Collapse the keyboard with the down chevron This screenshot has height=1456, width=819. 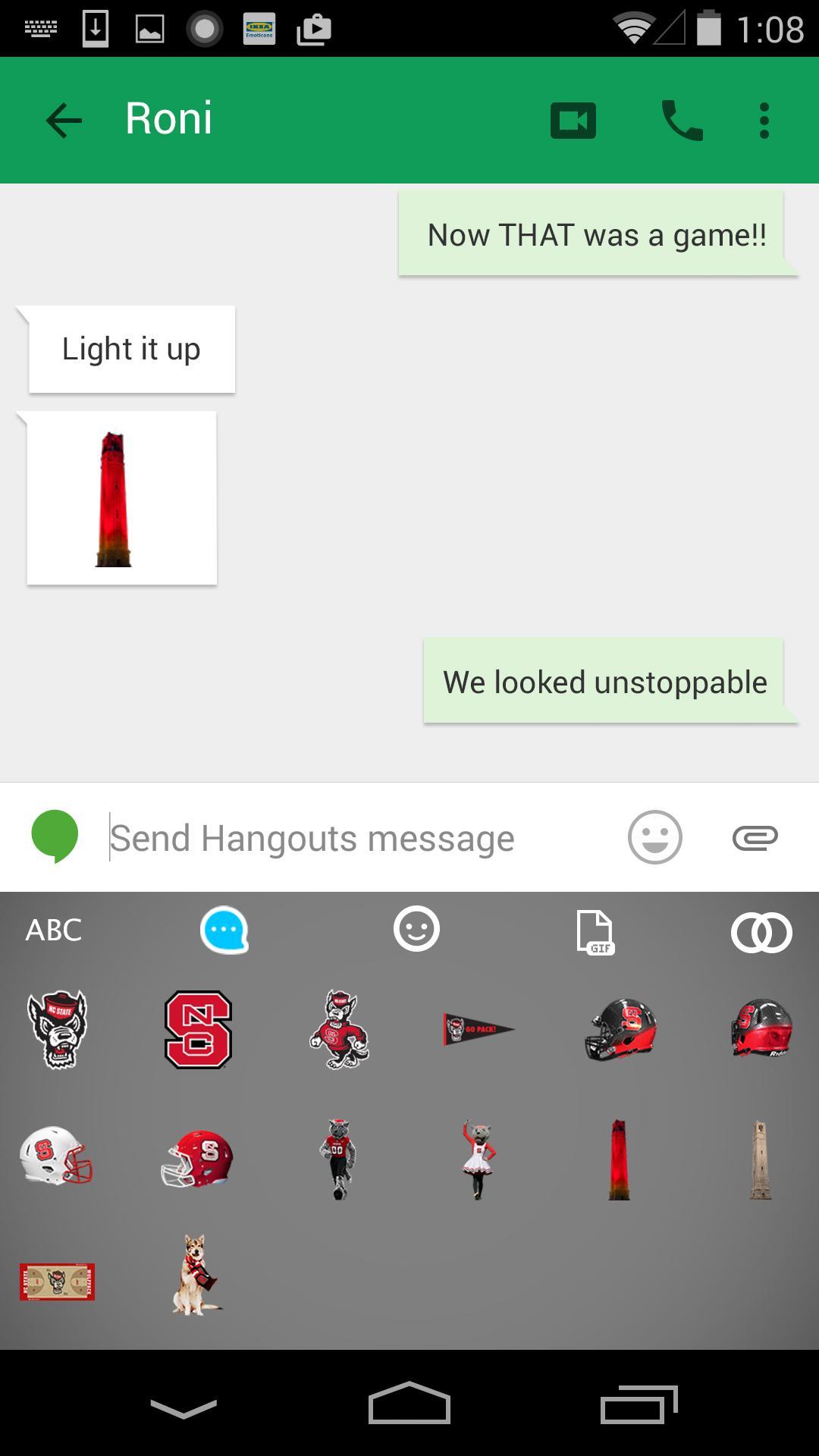pos(182,1403)
